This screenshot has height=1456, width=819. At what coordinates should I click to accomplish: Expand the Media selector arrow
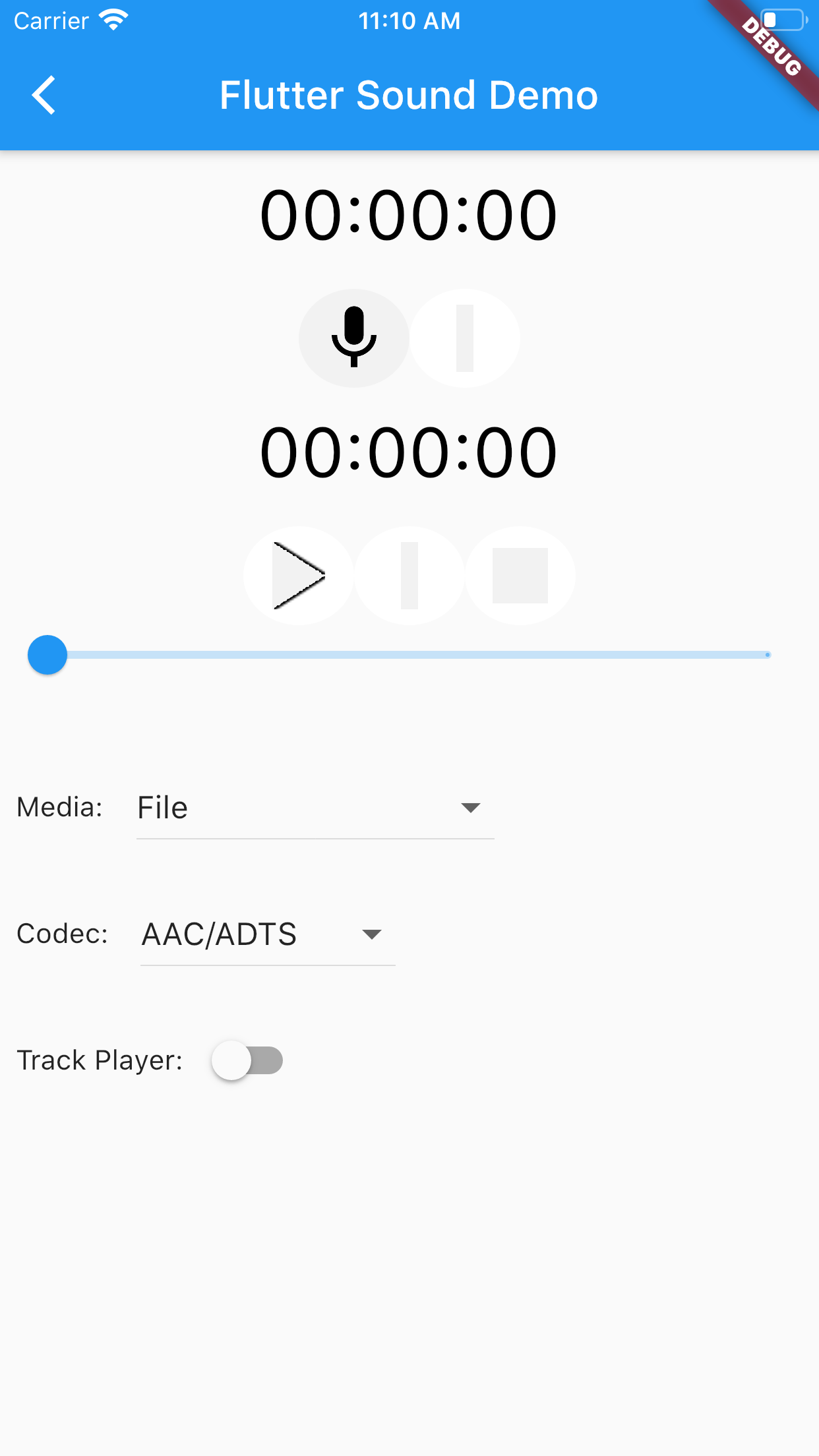(x=470, y=807)
